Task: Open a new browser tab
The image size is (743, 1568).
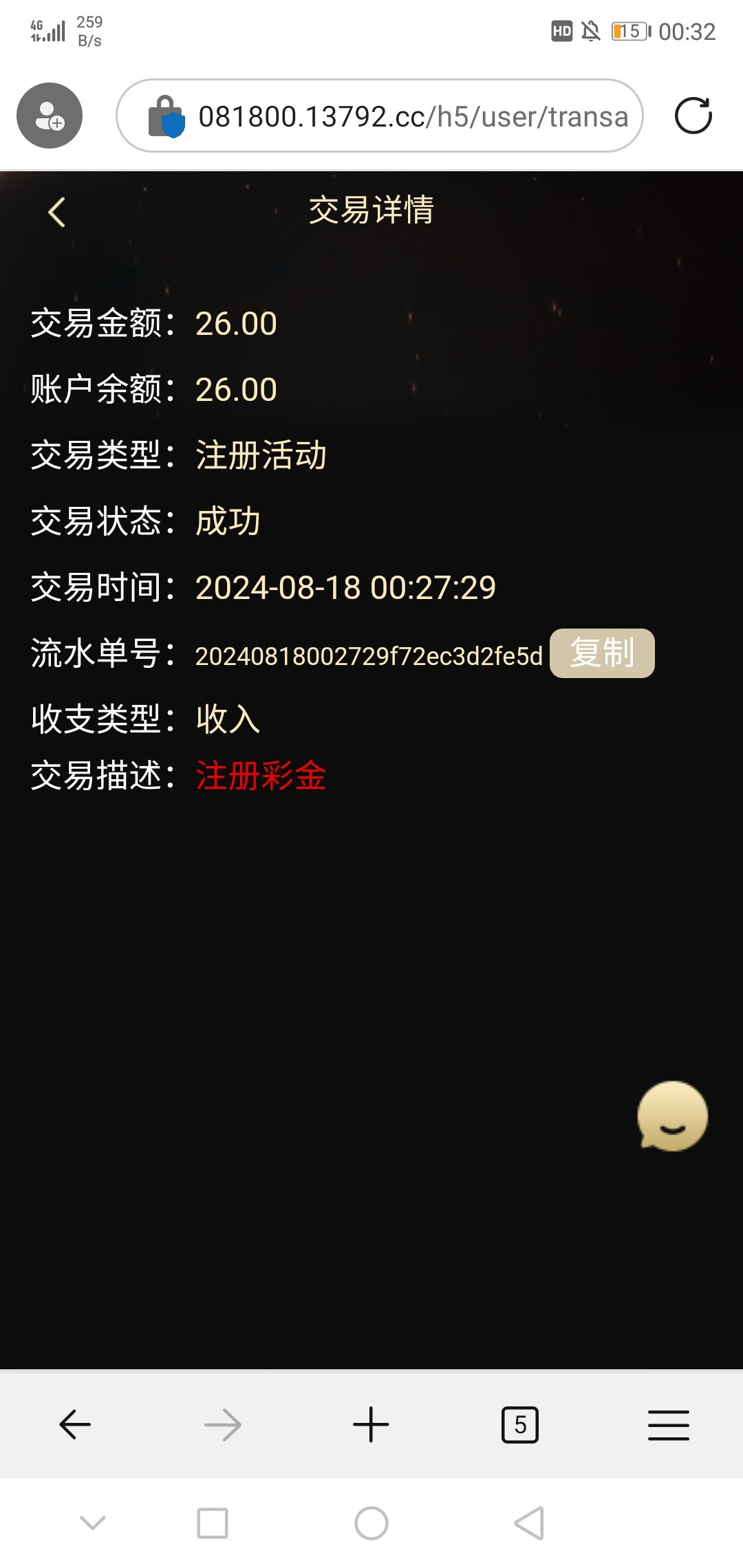Action: coord(371,1424)
